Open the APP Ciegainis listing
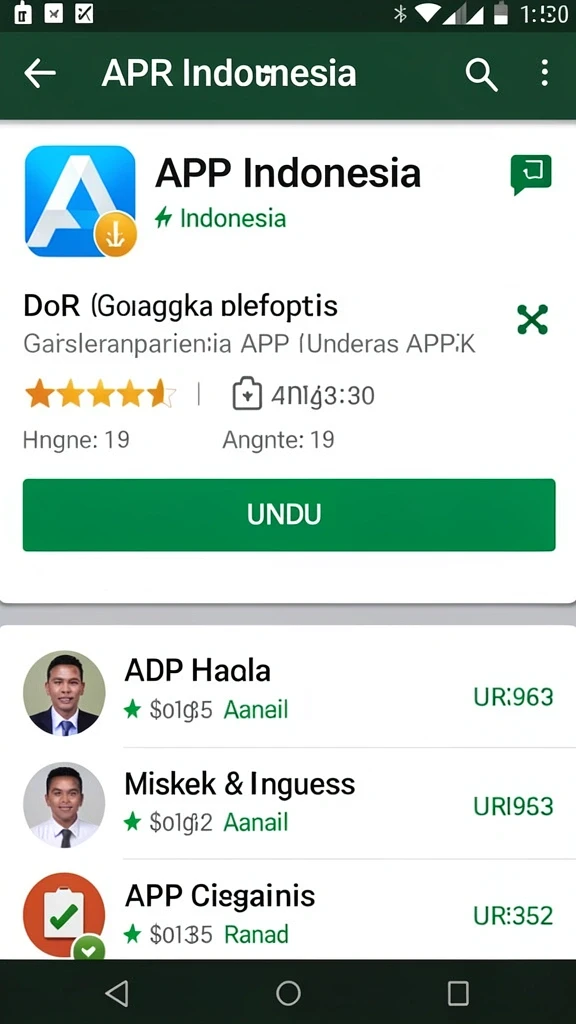The height and width of the screenshot is (1024, 576). coord(288,911)
